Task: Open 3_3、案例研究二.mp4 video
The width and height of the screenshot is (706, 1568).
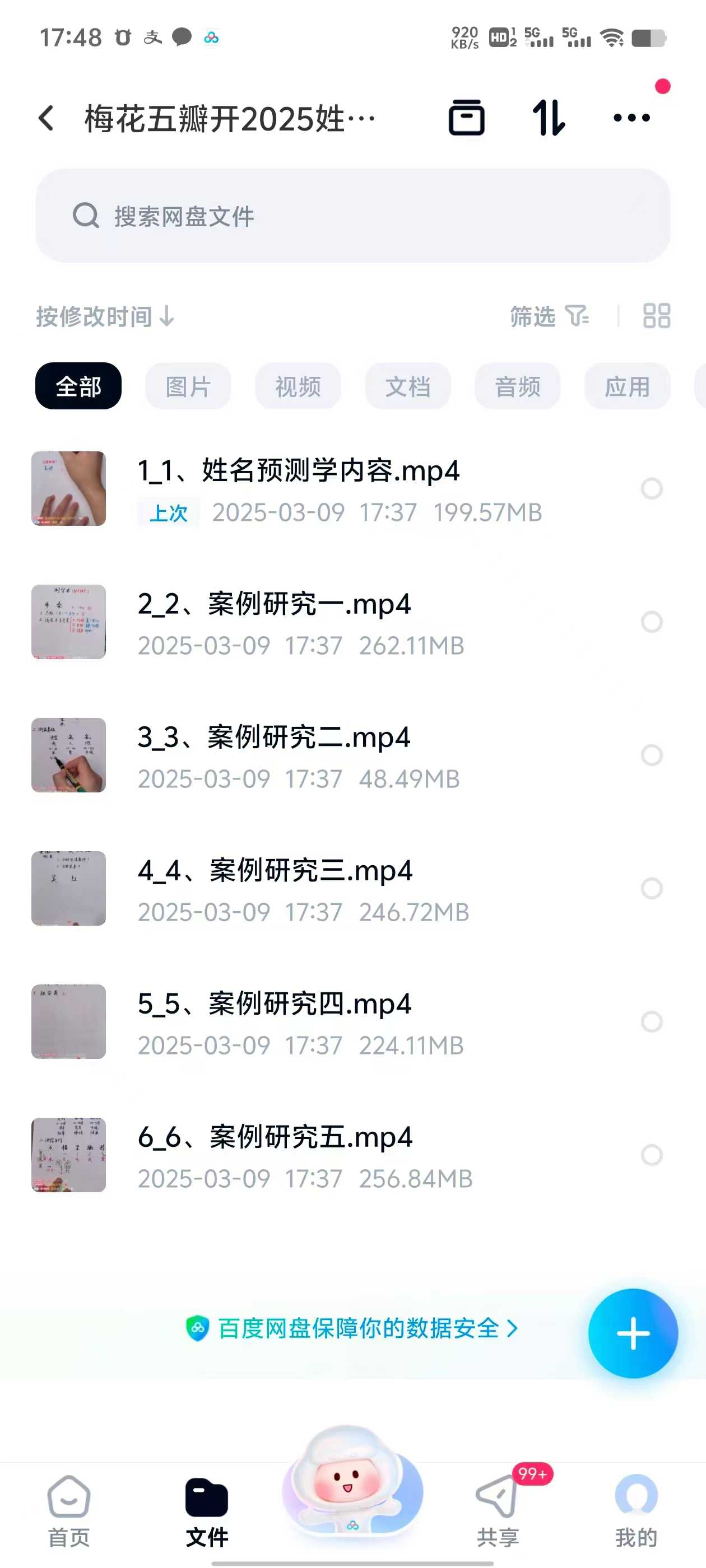Action: [x=274, y=738]
